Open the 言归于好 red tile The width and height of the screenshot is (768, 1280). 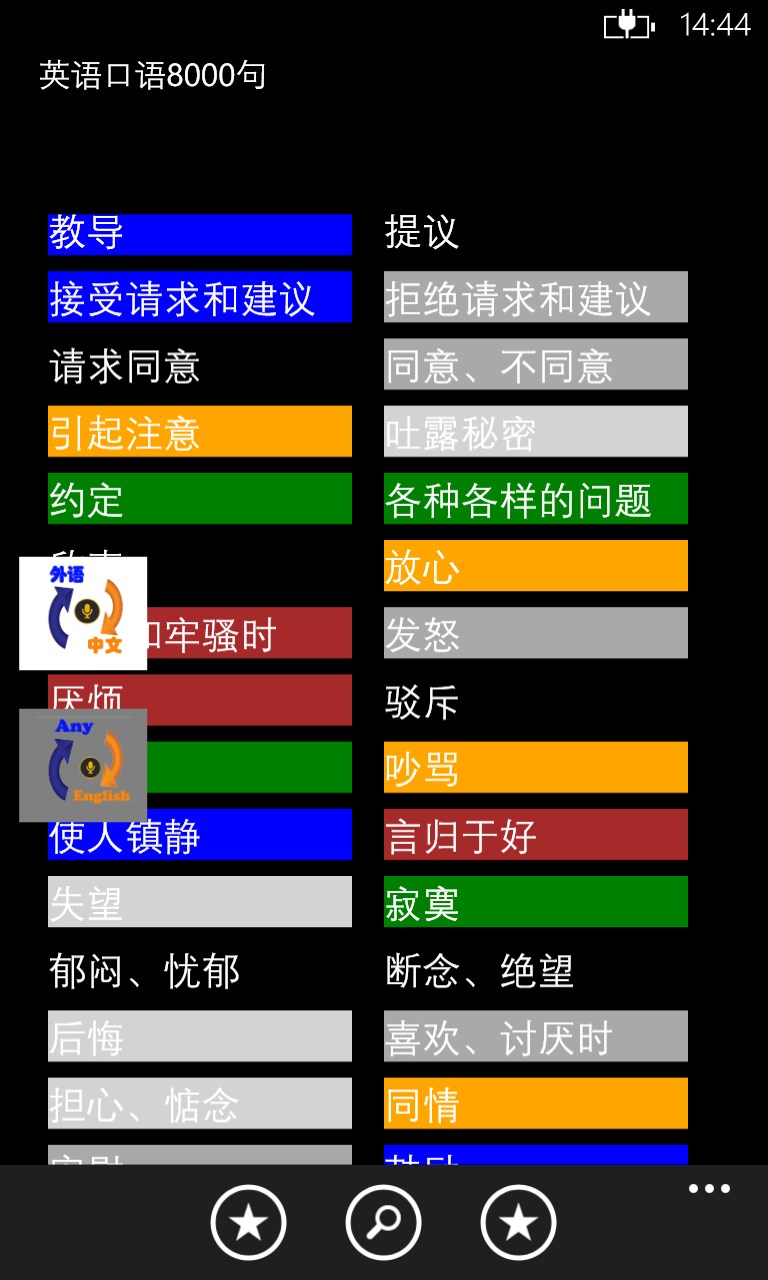536,833
